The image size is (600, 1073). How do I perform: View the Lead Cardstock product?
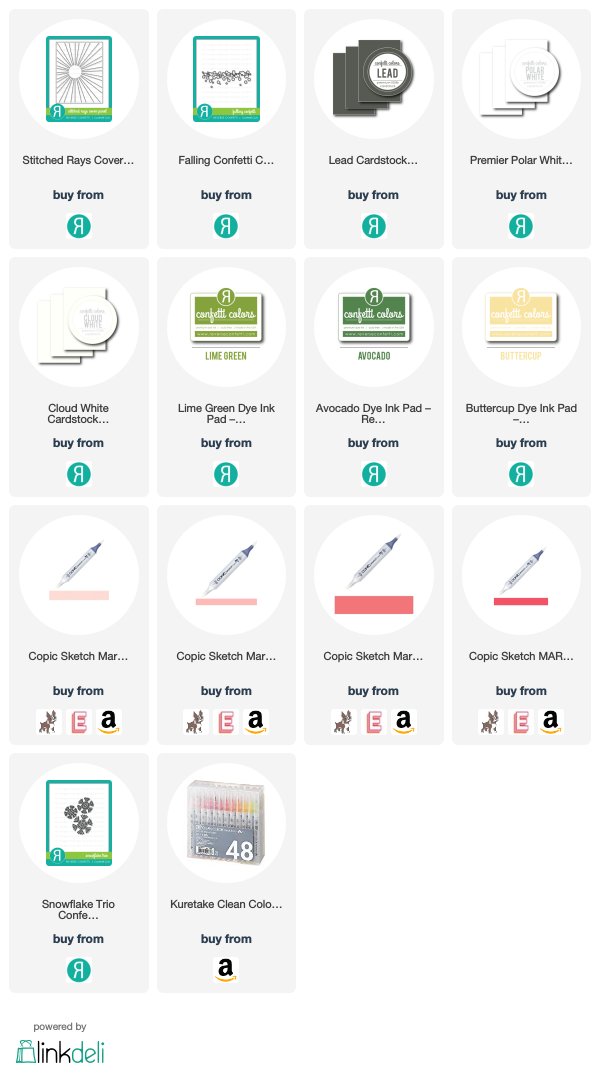(x=374, y=129)
